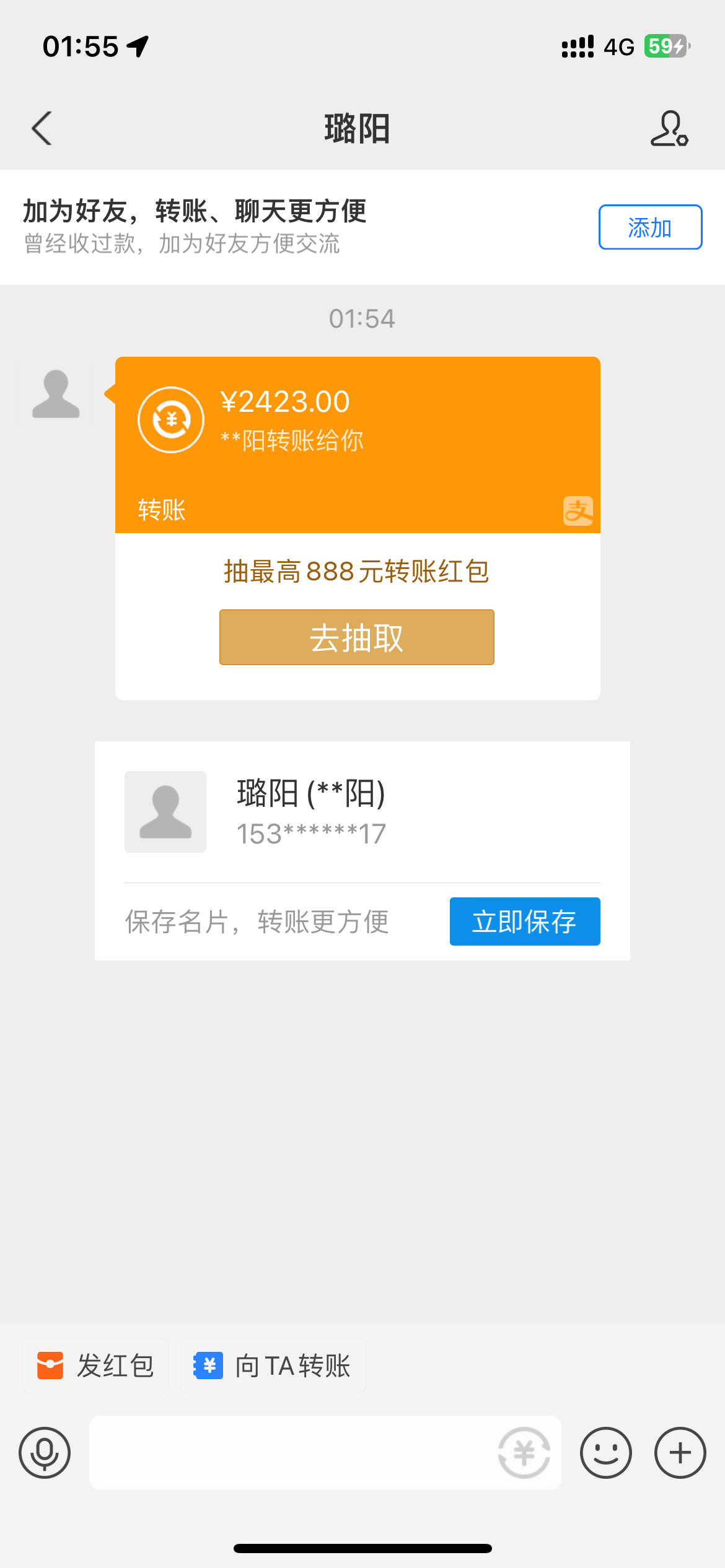Focus the message text field
Viewport: 725px width, 1568px height.
(291, 1453)
